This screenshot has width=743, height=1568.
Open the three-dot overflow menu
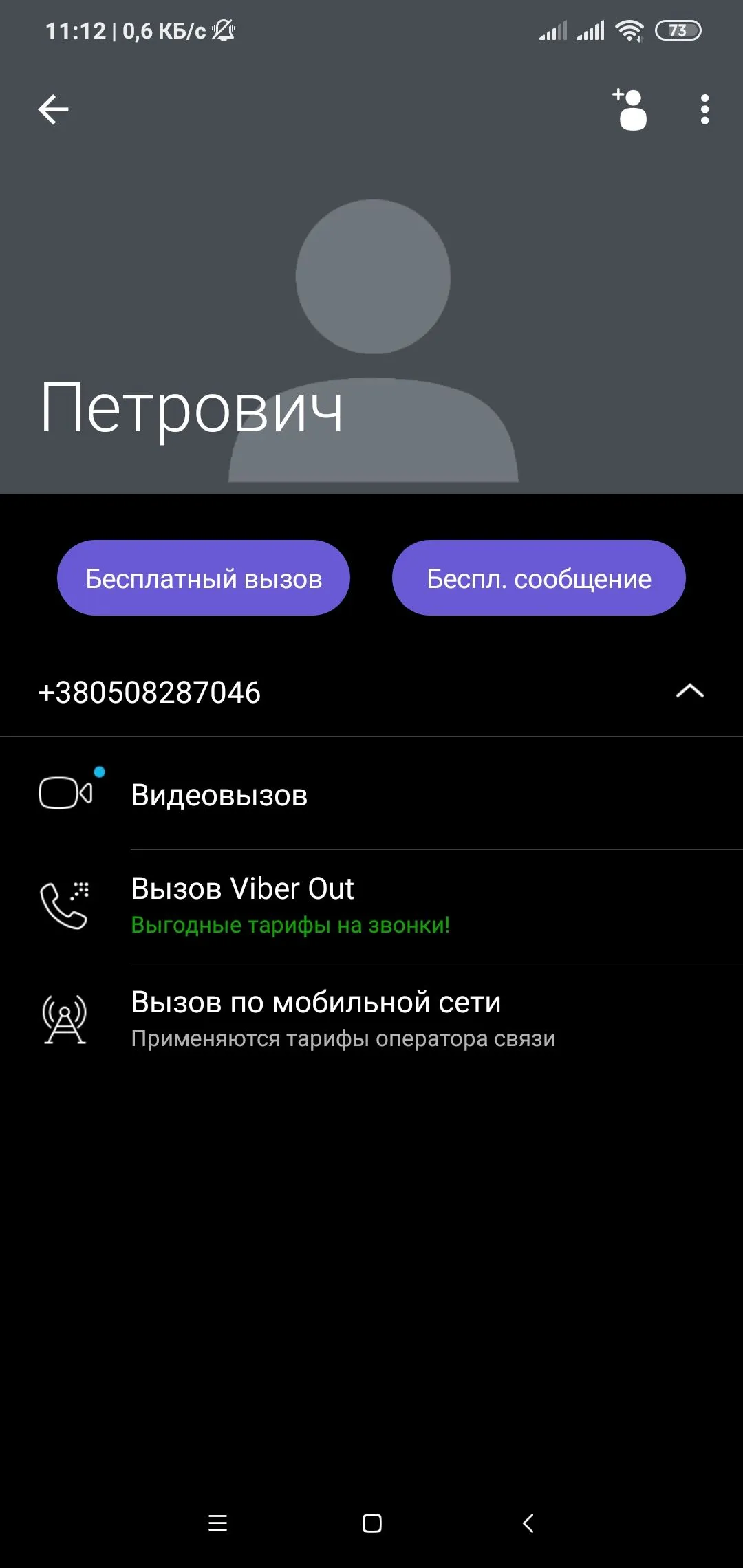tap(704, 110)
